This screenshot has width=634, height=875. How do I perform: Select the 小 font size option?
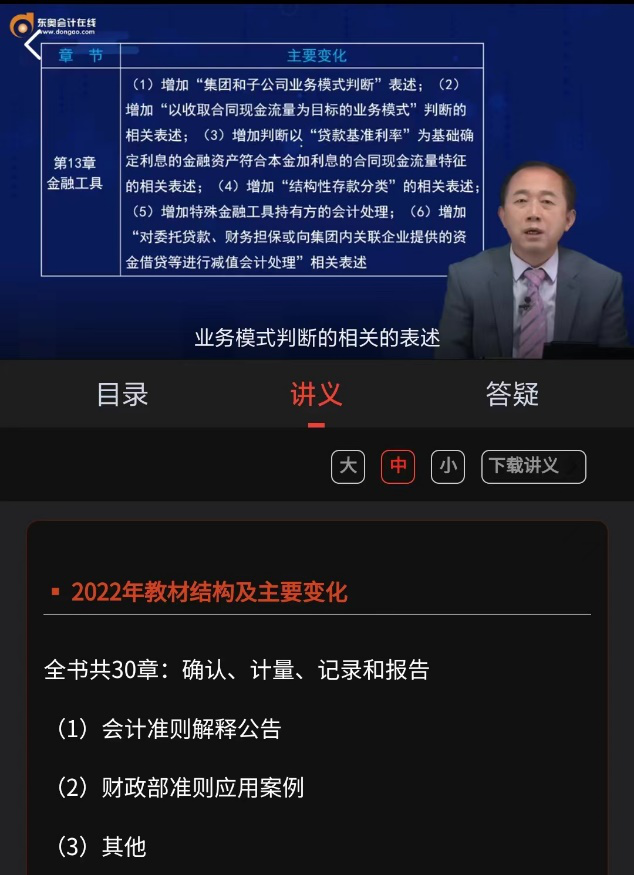(x=448, y=466)
